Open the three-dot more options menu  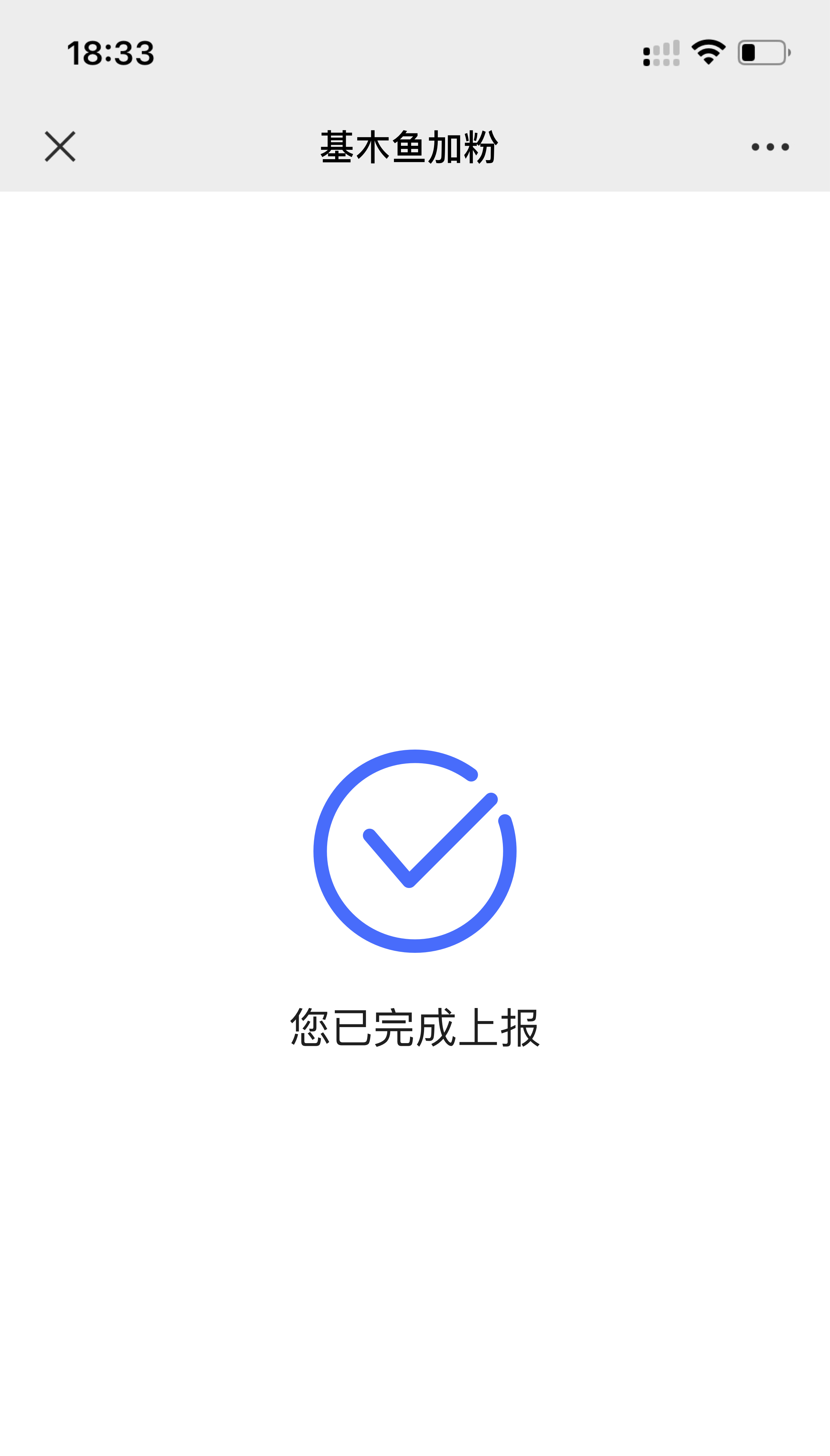[770, 147]
